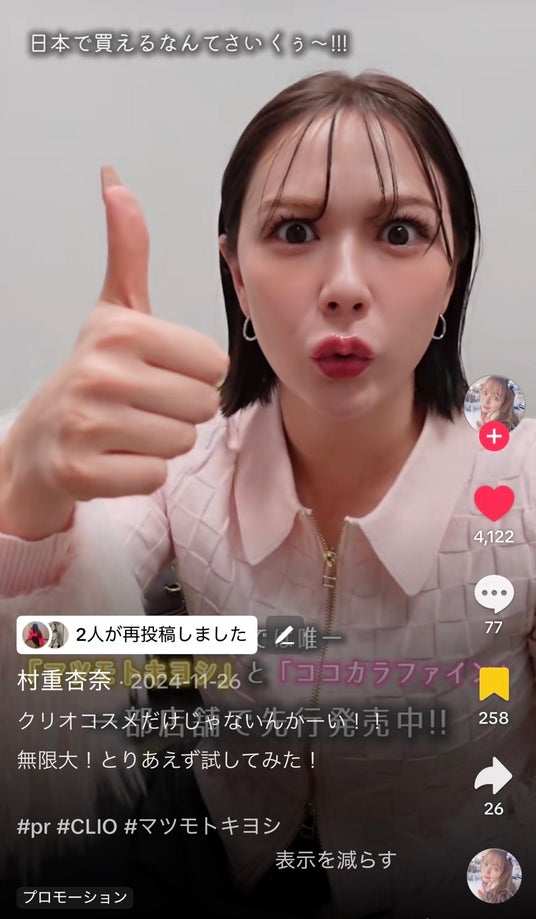Viewport: 536px width, 919px height.
Task: Like this video with the heart
Action: (x=494, y=503)
